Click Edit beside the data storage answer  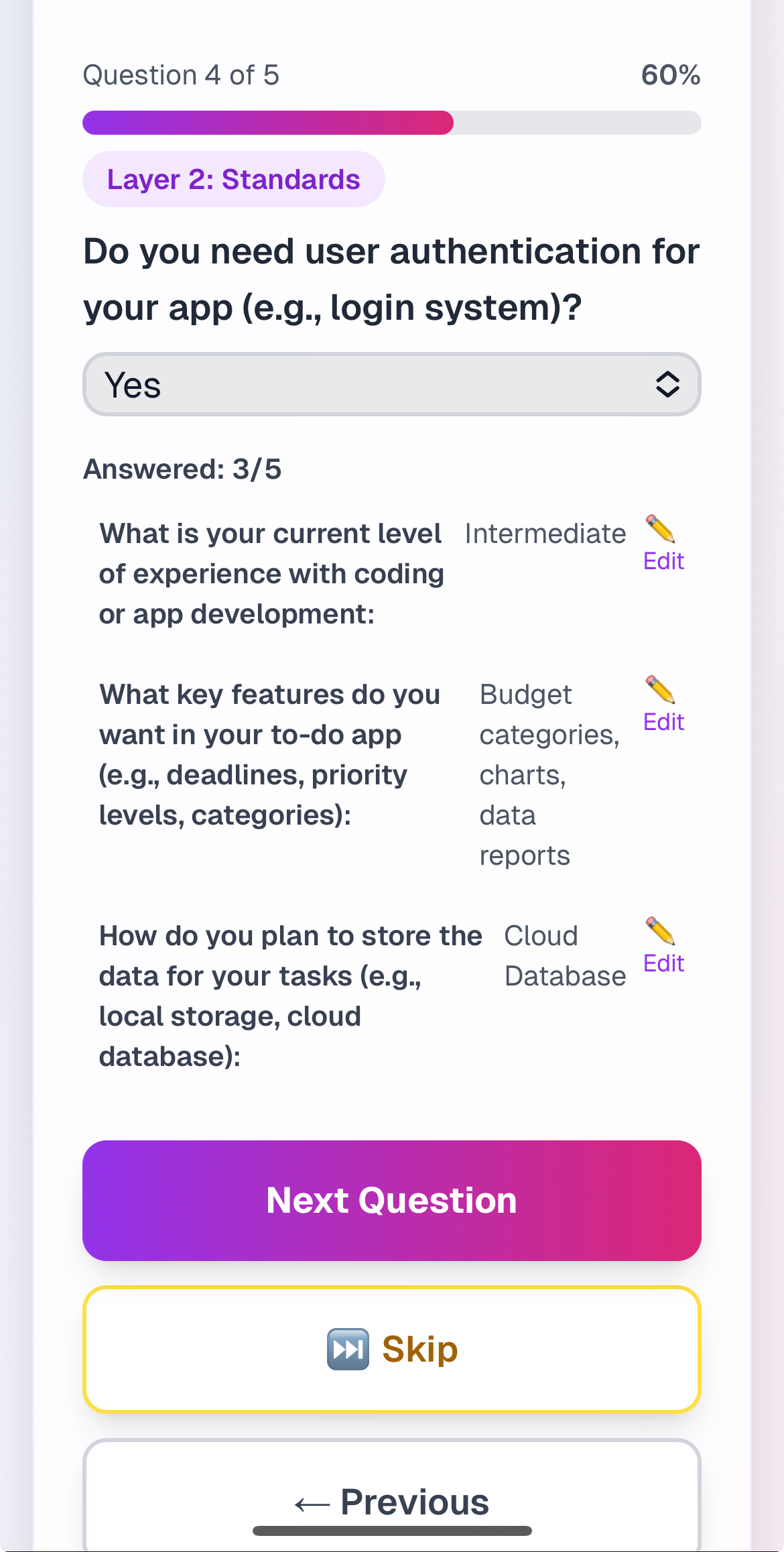point(663,963)
